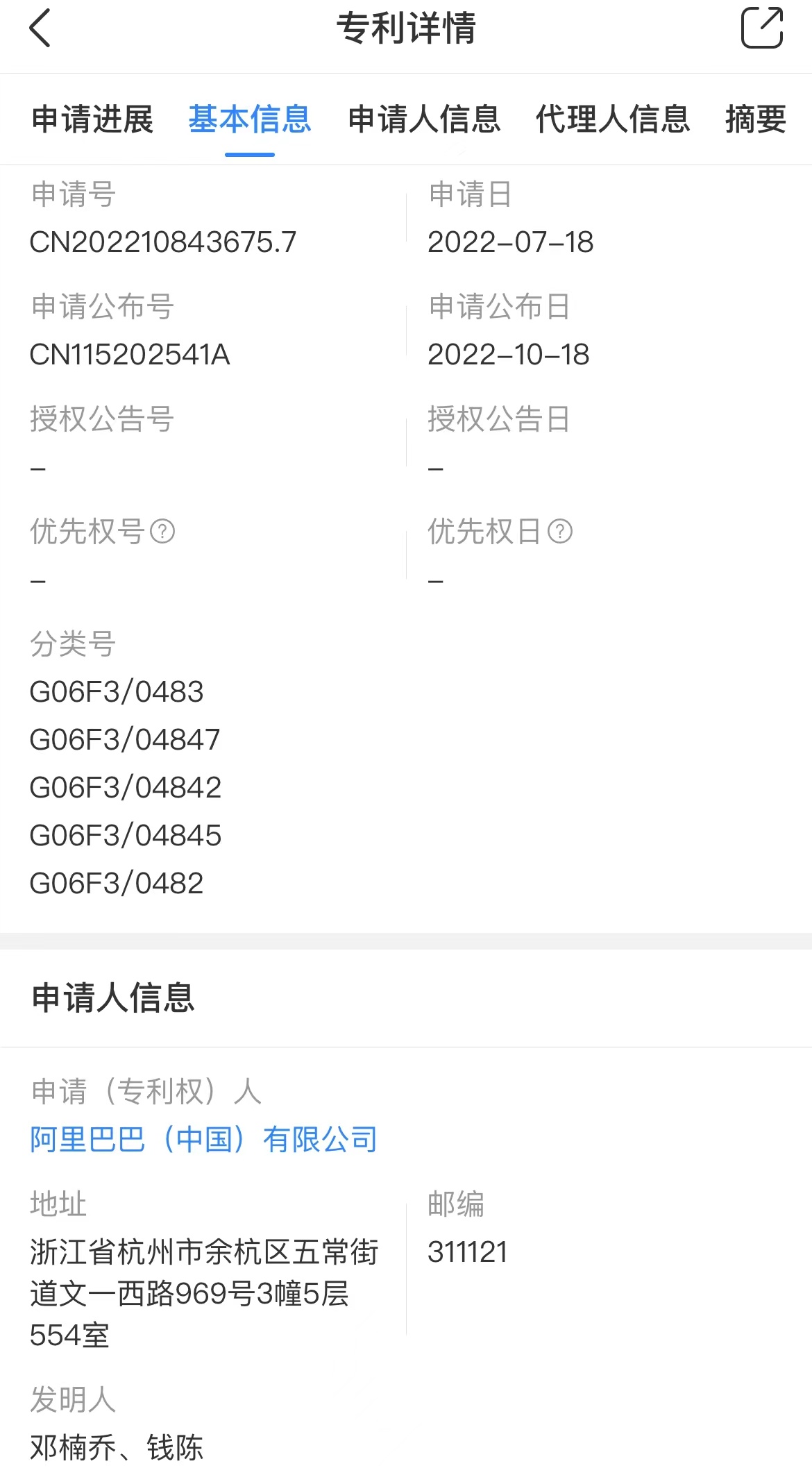Jump to the 申请人信息 tab
The width and height of the screenshot is (812, 1475).
click(x=424, y=119)
